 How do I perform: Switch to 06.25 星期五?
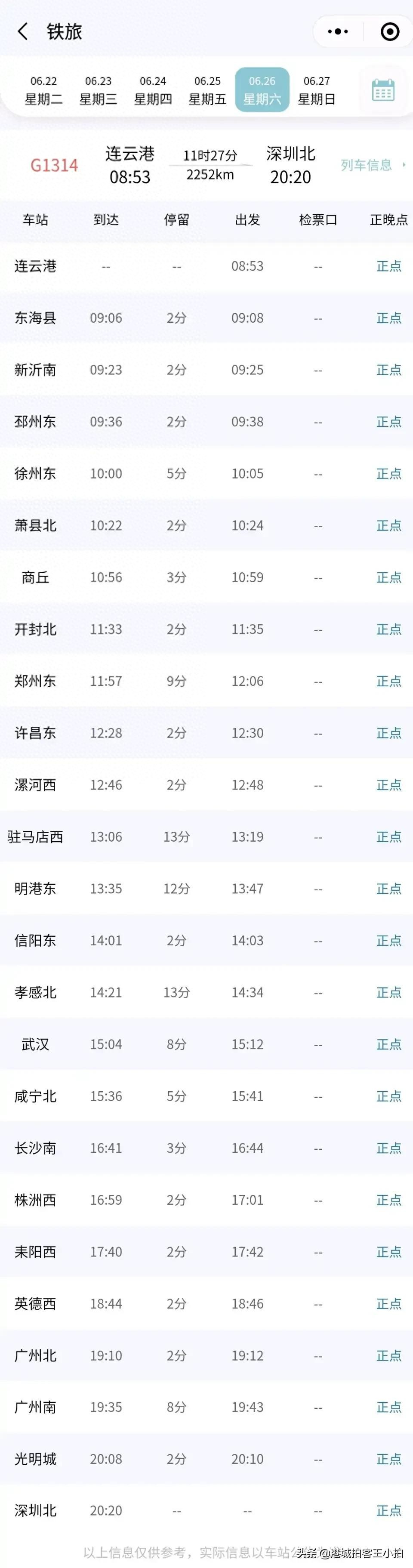tap(207, 90)
